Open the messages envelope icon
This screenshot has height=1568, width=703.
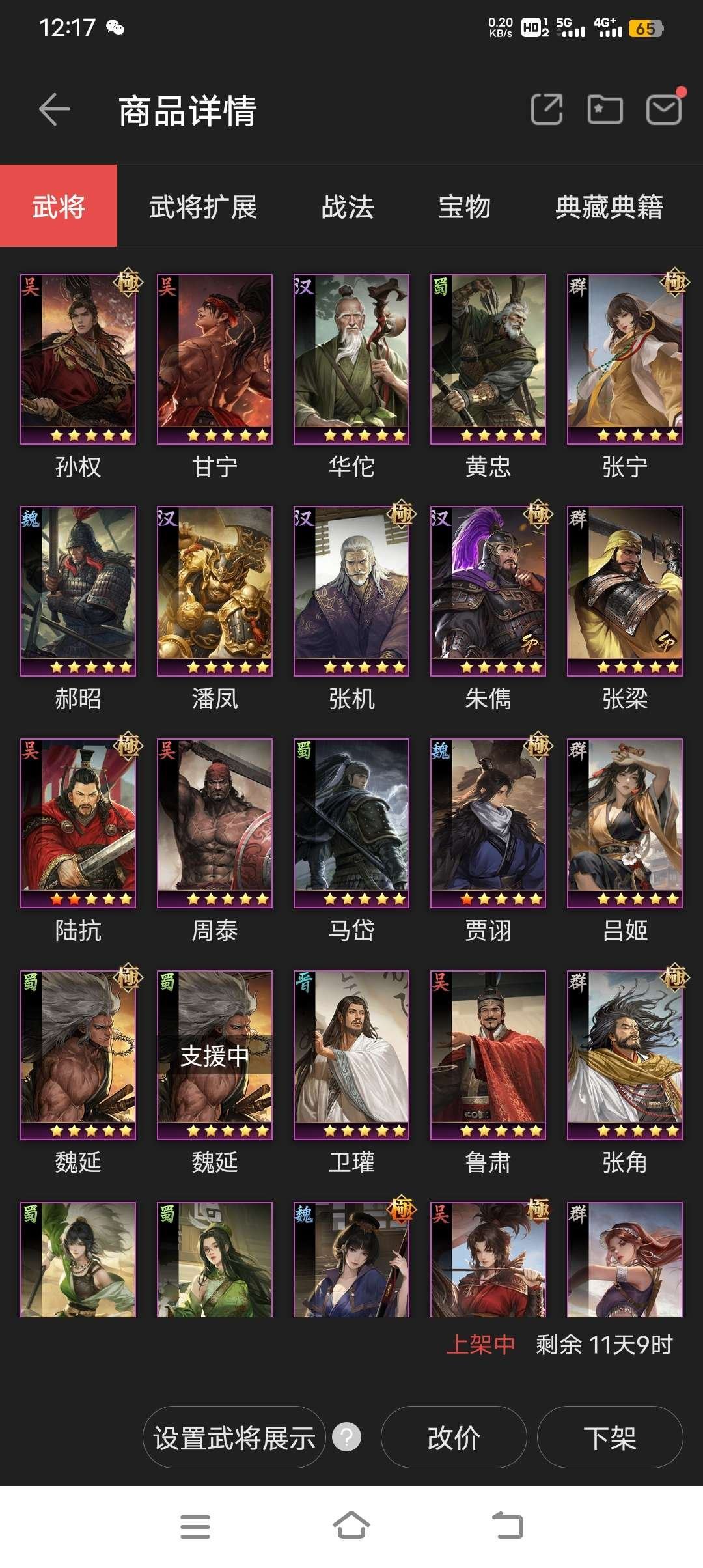click(x=663, y=109)
